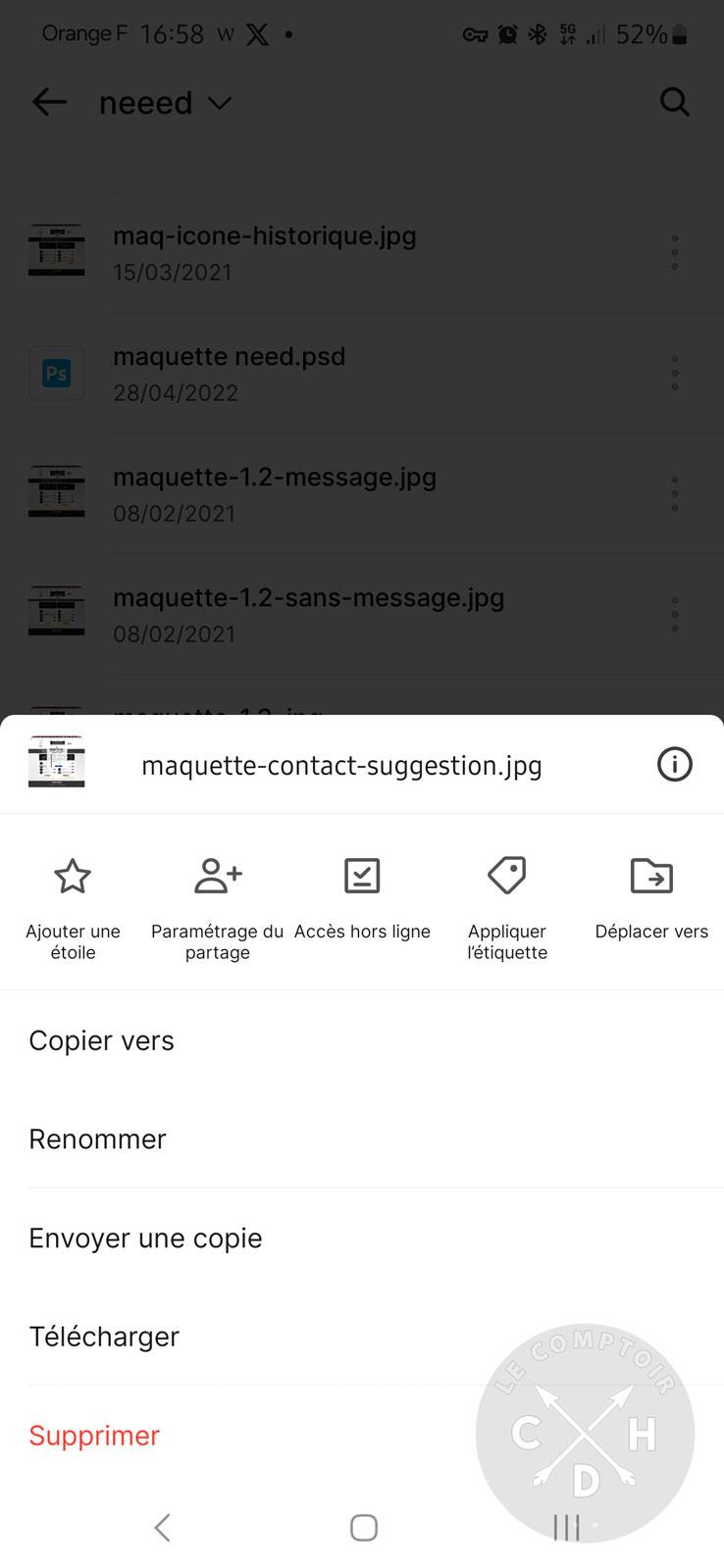Select Envoyer une copie option
The image size is (724, 1568).
pyautogui.click(x=145, y=1238)
